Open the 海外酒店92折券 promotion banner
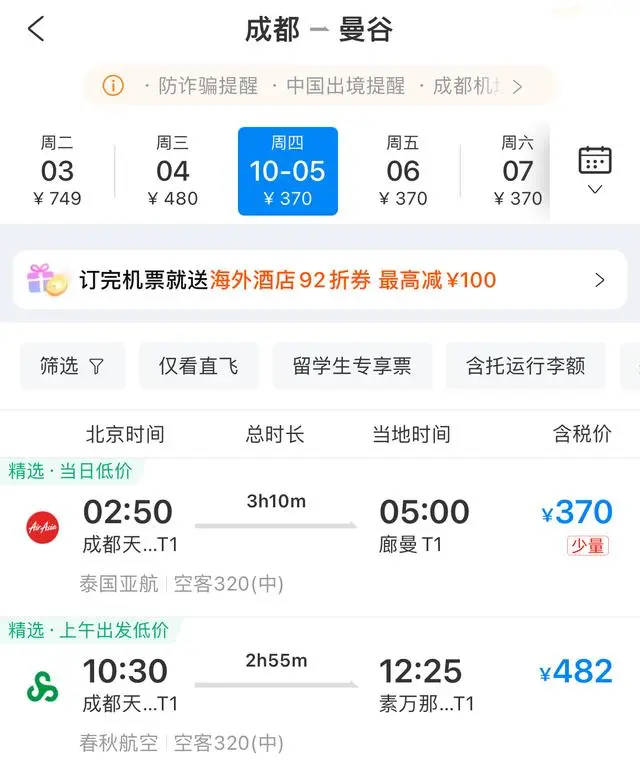Viewport: 640px width, 770px height. coord(318,280)
